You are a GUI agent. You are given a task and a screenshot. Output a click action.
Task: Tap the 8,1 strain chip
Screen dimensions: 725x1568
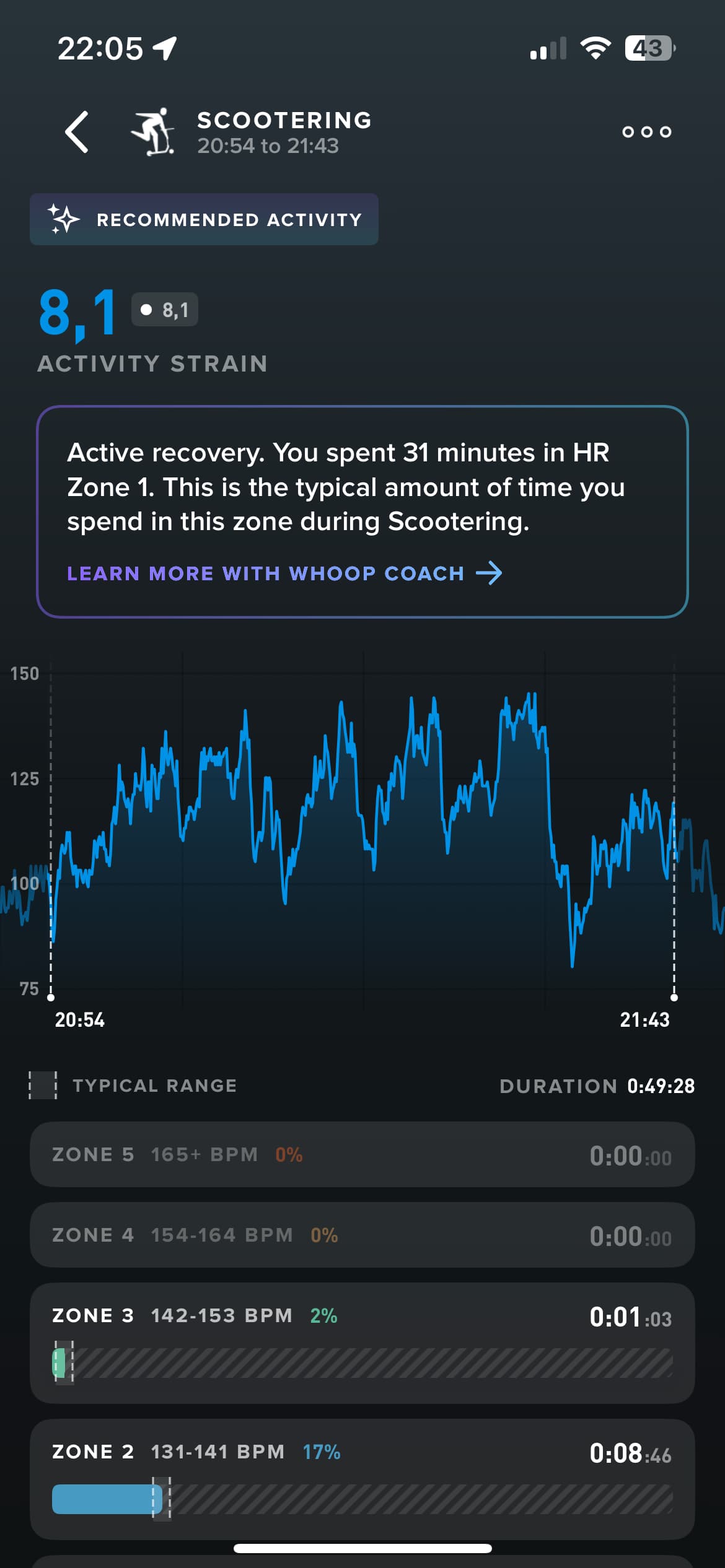165,310
